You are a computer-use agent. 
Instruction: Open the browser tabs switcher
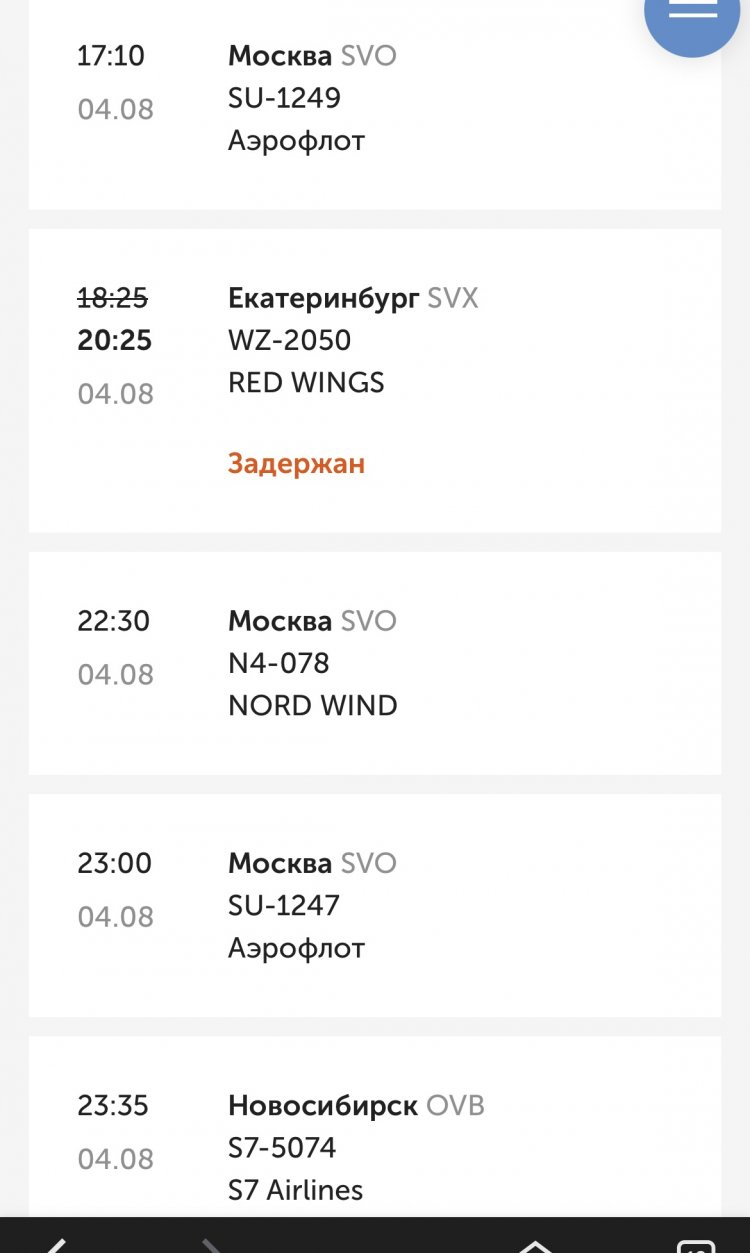694,1246
